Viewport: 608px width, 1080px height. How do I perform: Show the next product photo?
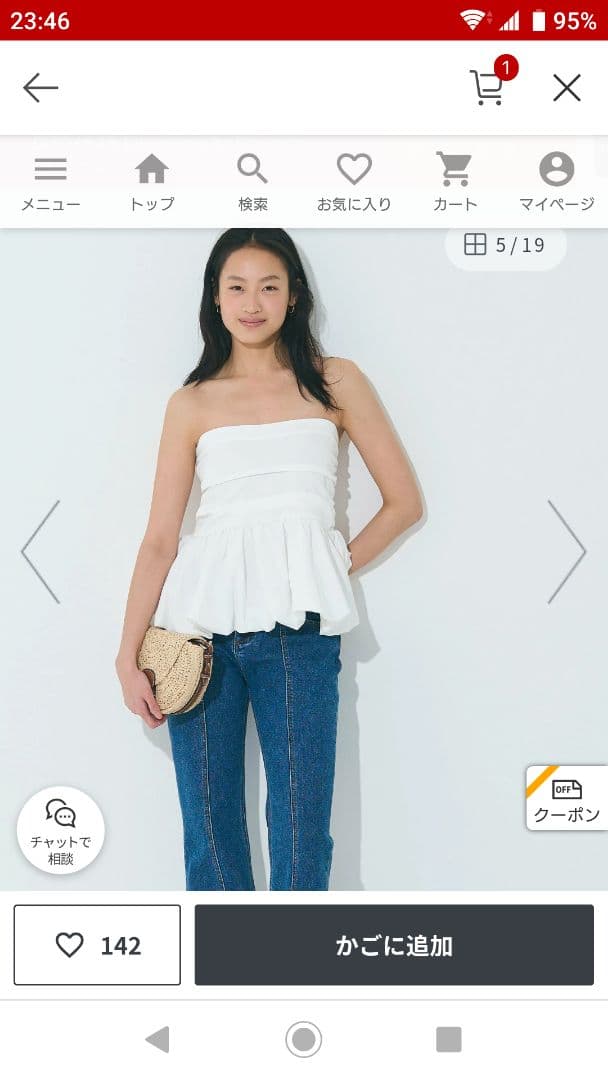click(x=566, y=552)
